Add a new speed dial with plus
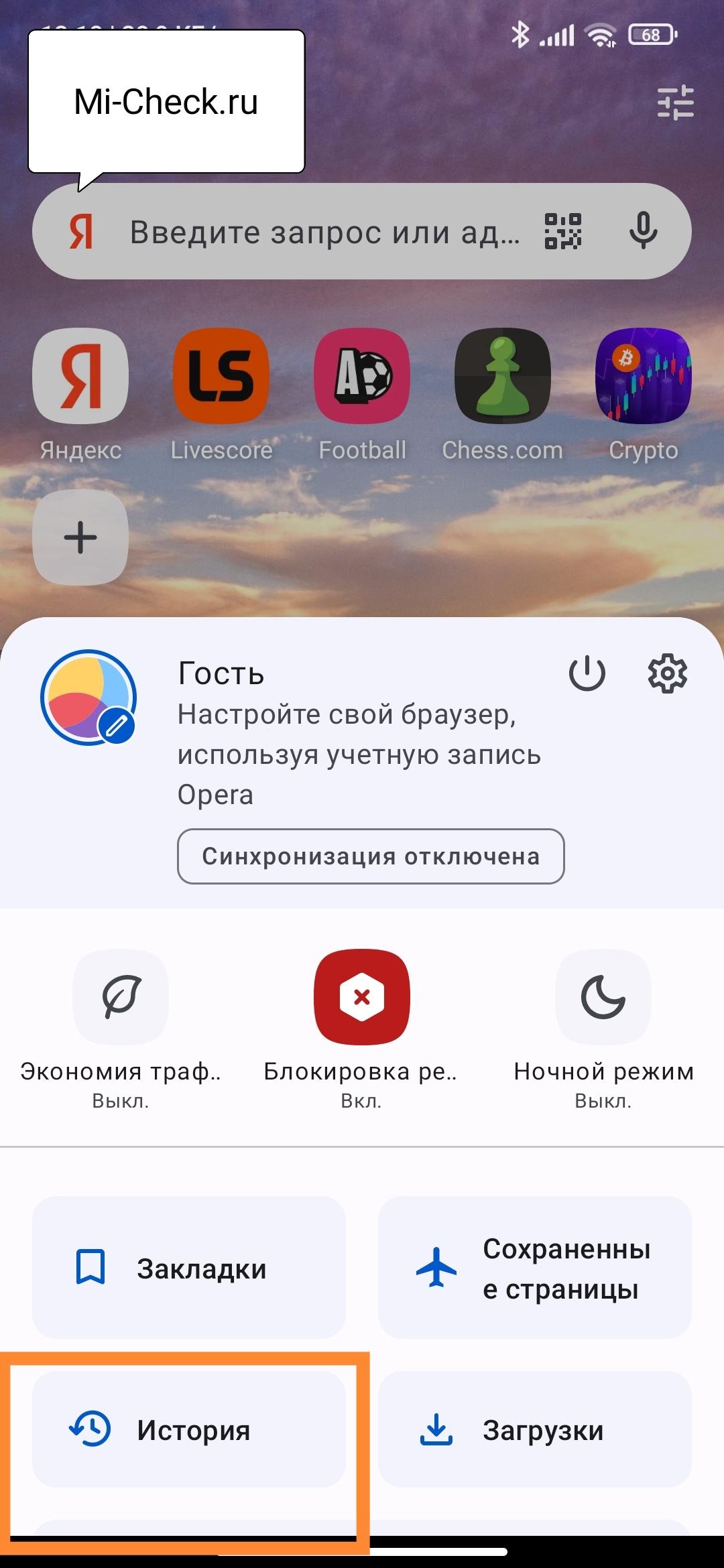The height and width of the screenshot is (1568, 724). [80, 537]
